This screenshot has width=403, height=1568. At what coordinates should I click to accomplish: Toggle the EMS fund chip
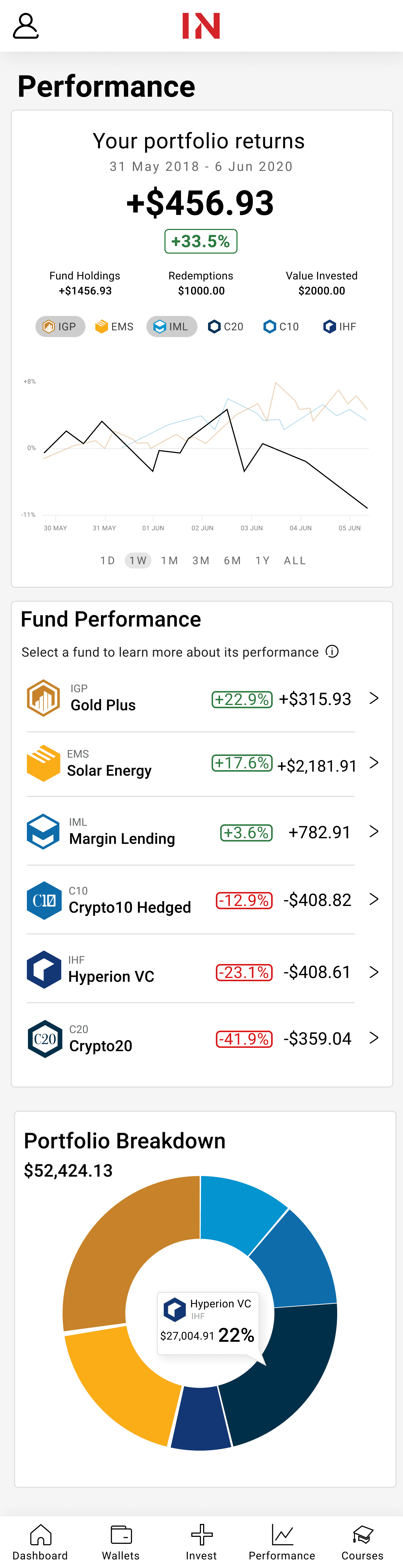coord(114,327)
